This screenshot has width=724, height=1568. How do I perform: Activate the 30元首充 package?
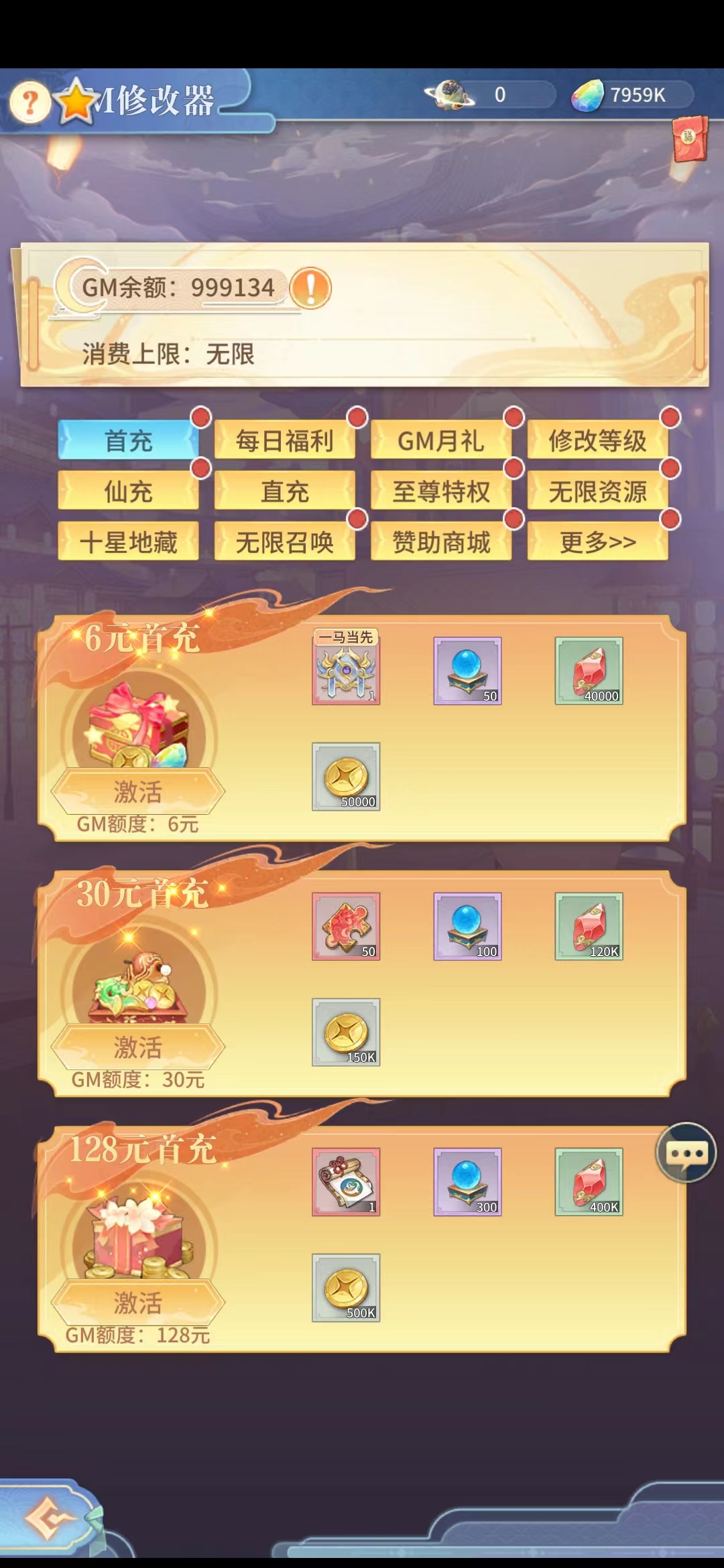[138, 1047]
